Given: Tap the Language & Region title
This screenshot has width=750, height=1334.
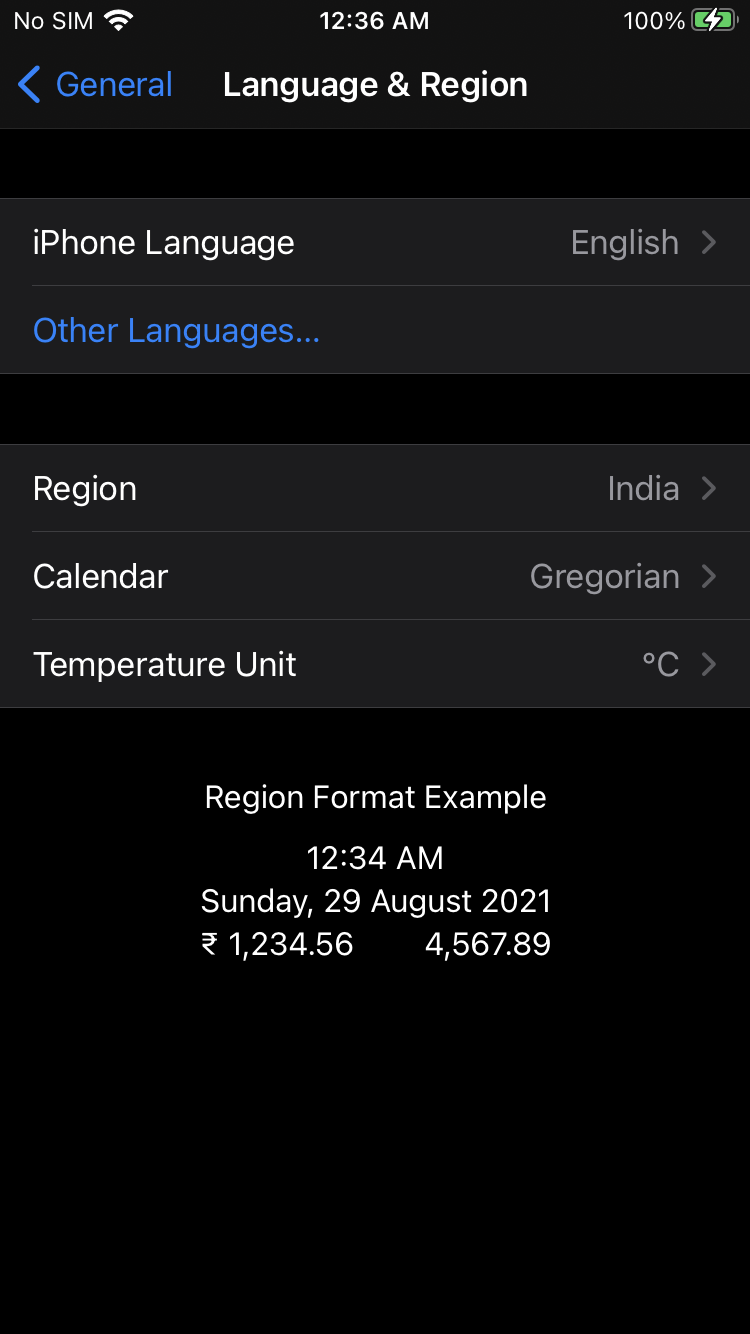Looking at the screenshot, I should 375,85.
